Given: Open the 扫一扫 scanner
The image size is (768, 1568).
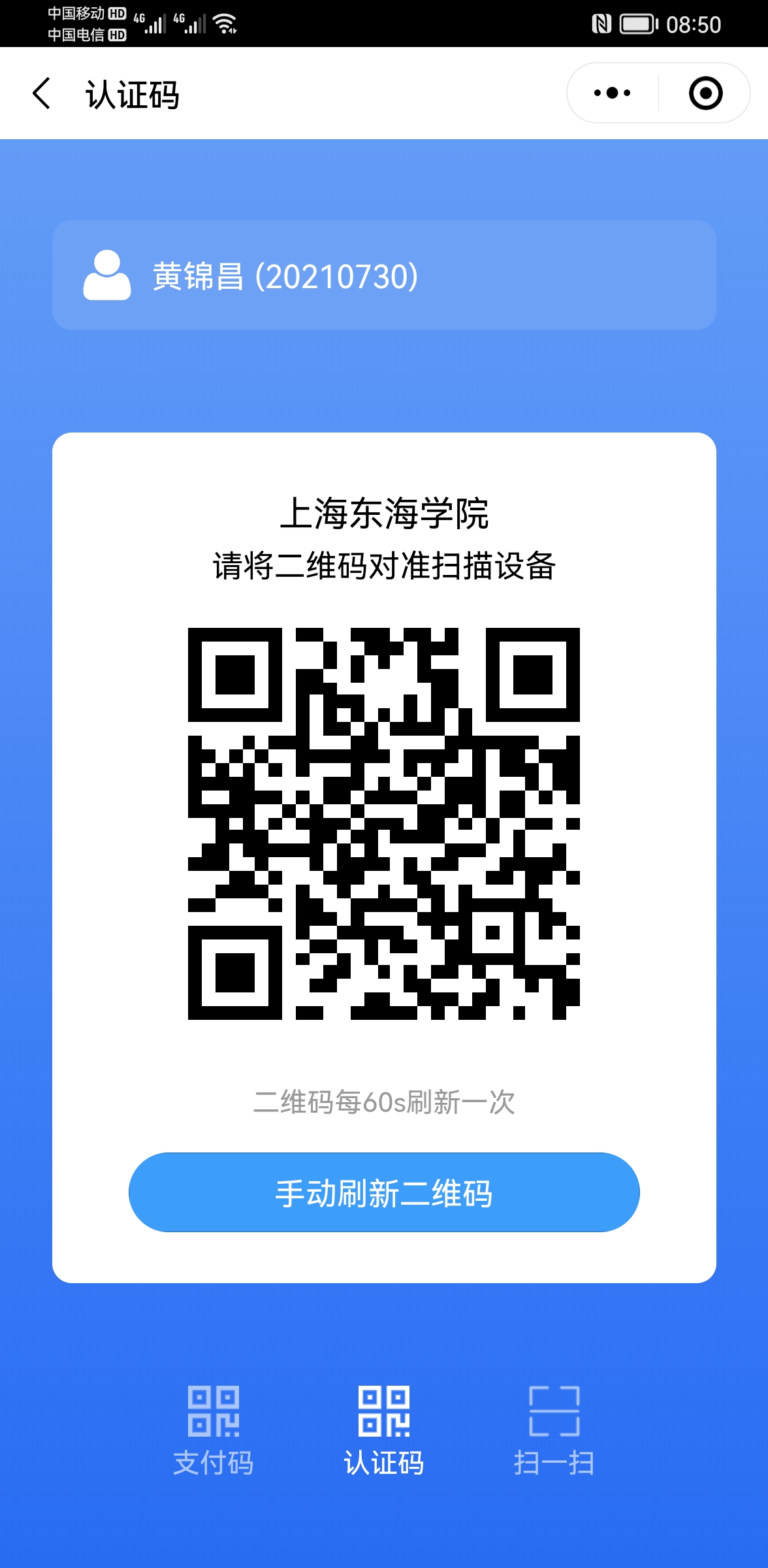Looking at the screenshot, I should [554, 1431].
